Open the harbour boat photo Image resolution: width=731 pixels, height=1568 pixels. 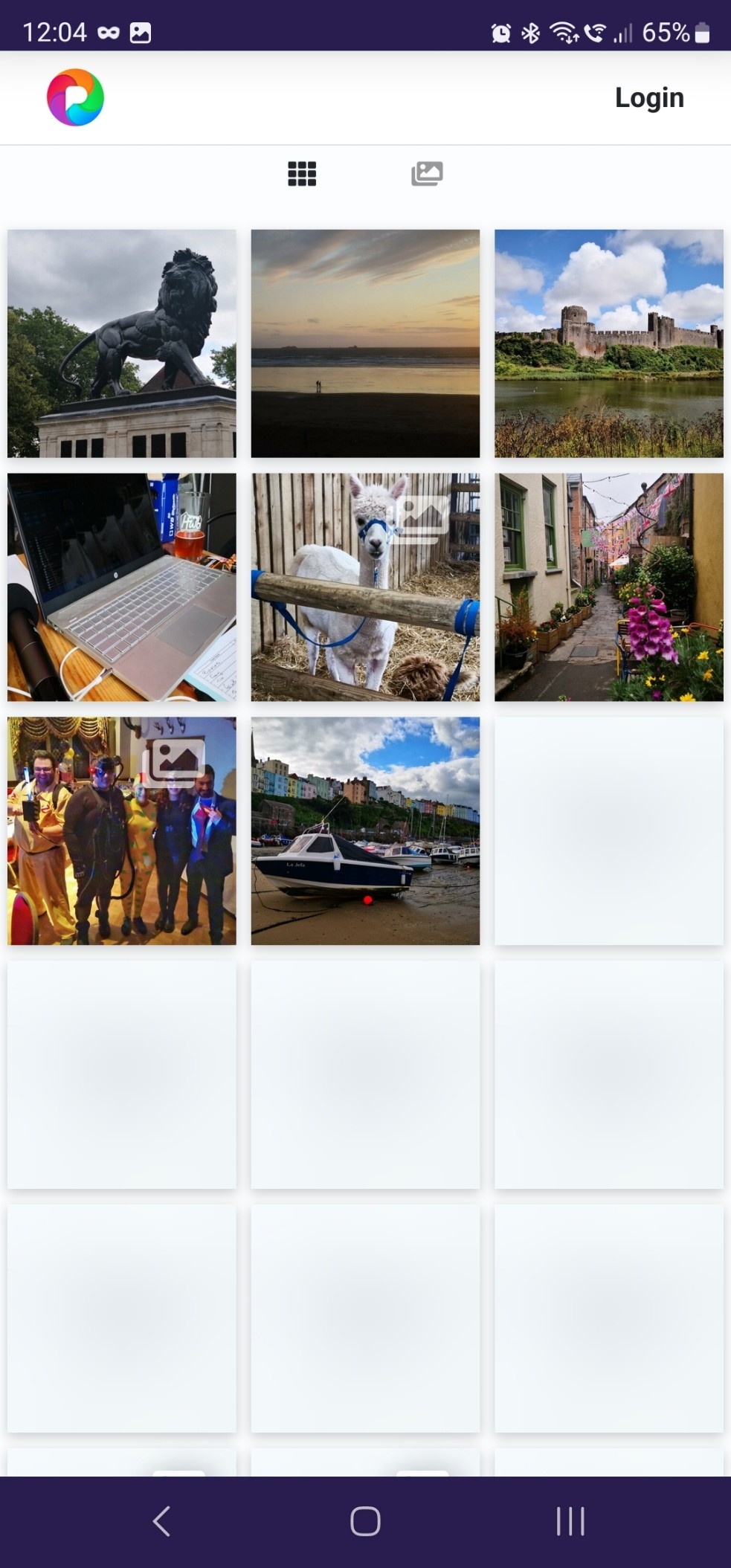[x=365, y=831]
